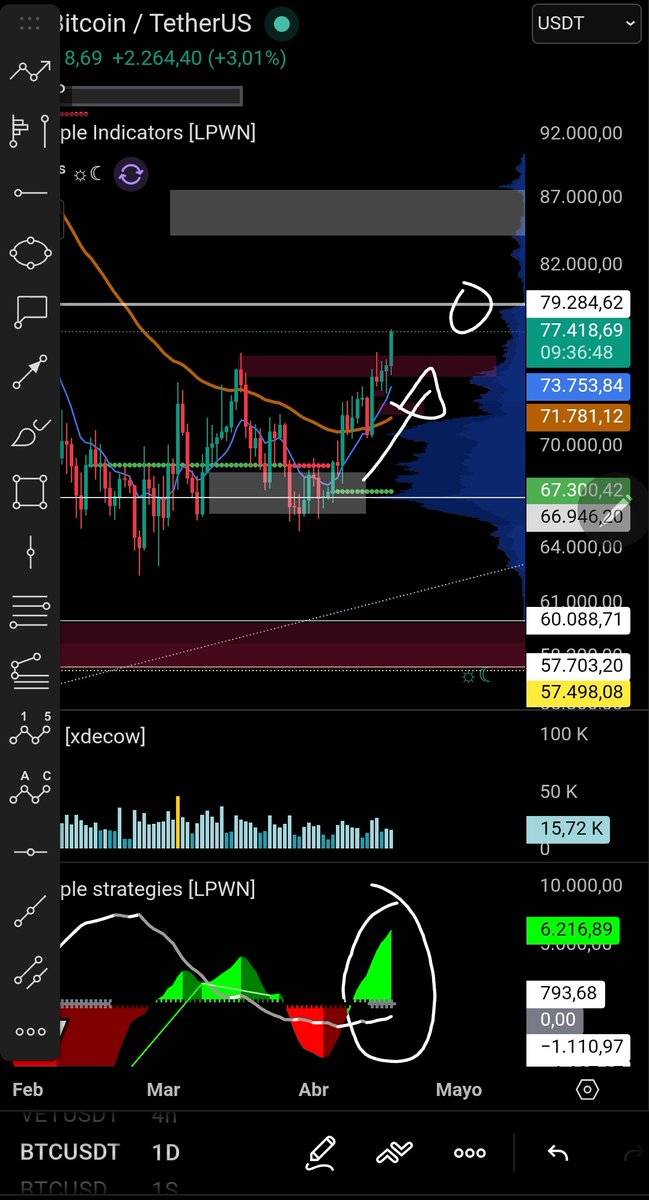The image size is (649, 1200).
Task: Toggle drawing mode with the bottom pencil icon
Action: click(321, 1153)
